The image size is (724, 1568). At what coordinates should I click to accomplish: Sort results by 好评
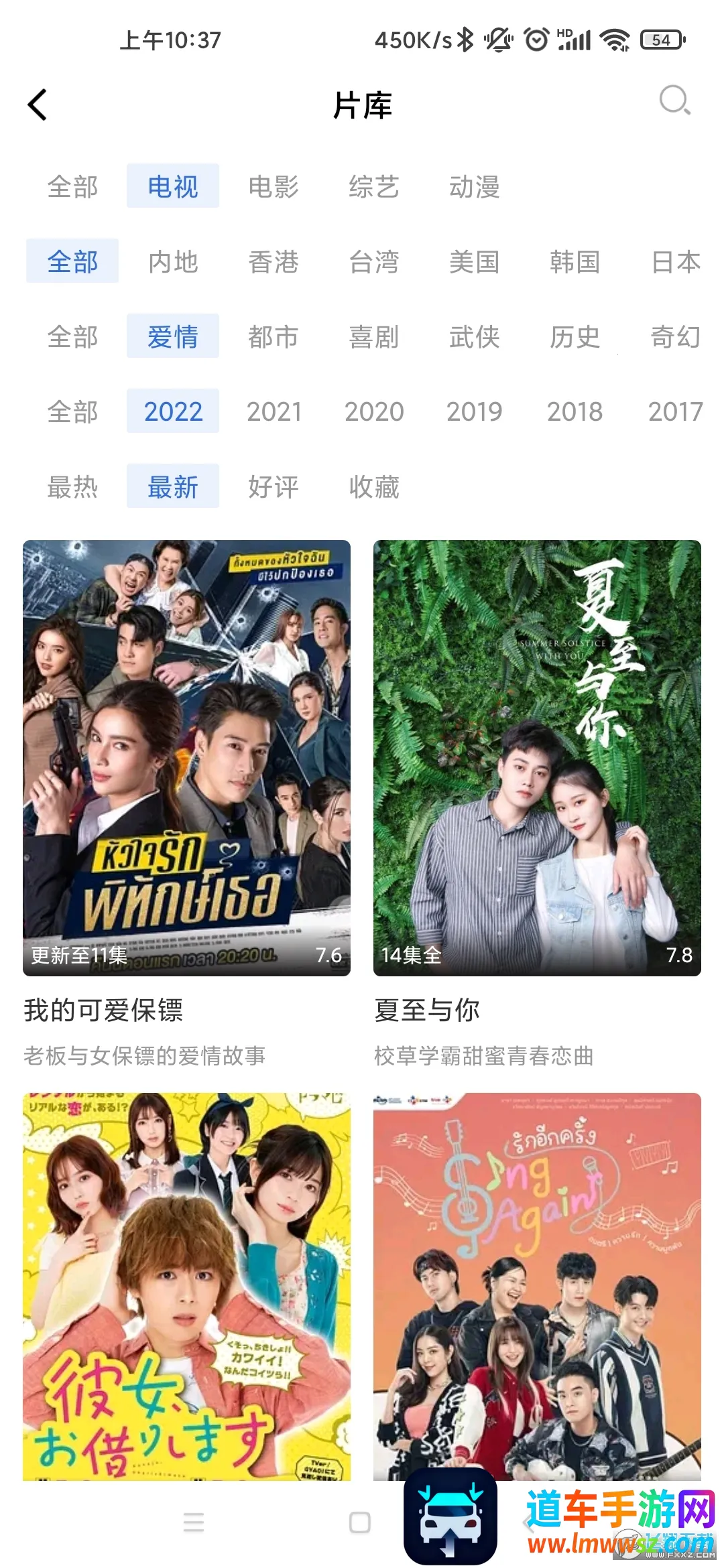tap(274, 486)
